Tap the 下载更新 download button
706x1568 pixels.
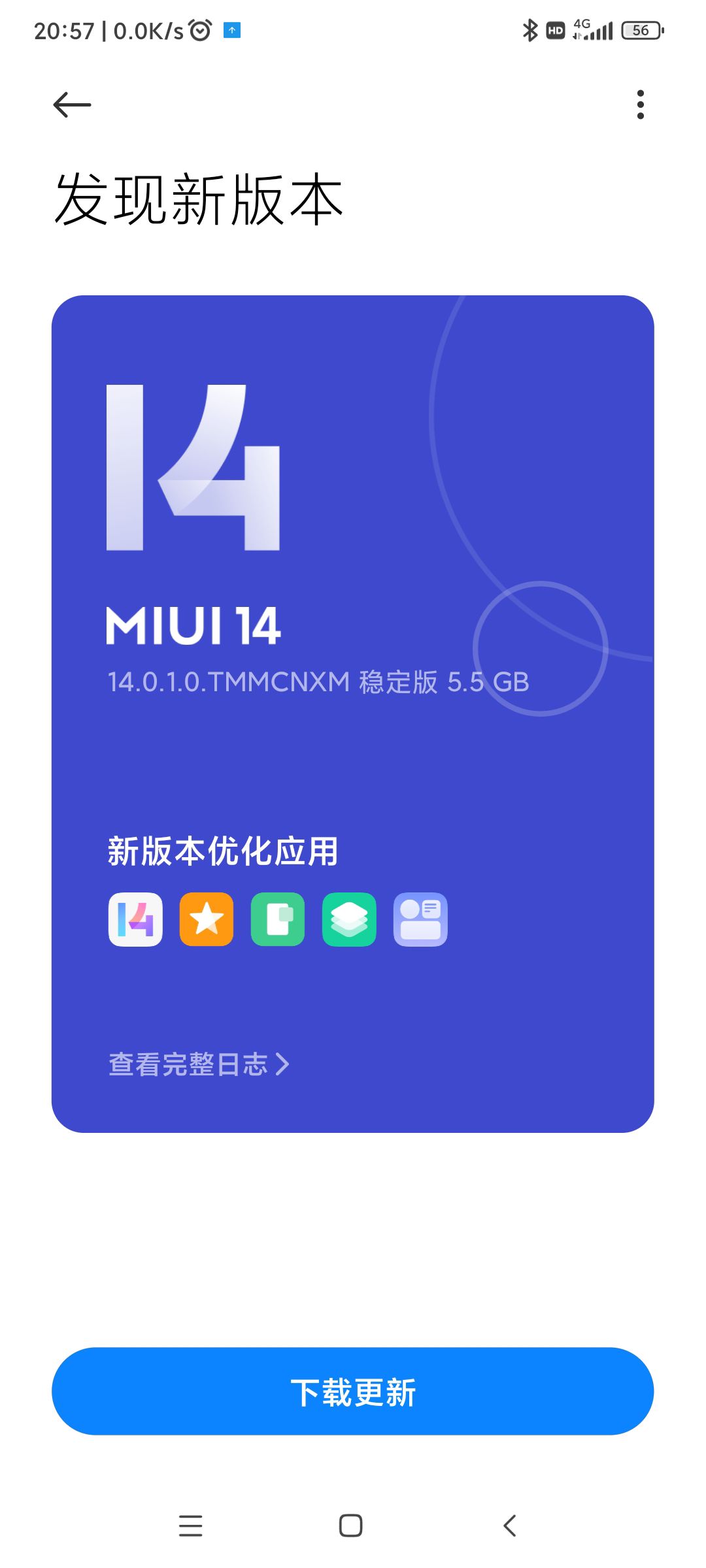(353, 1391)
